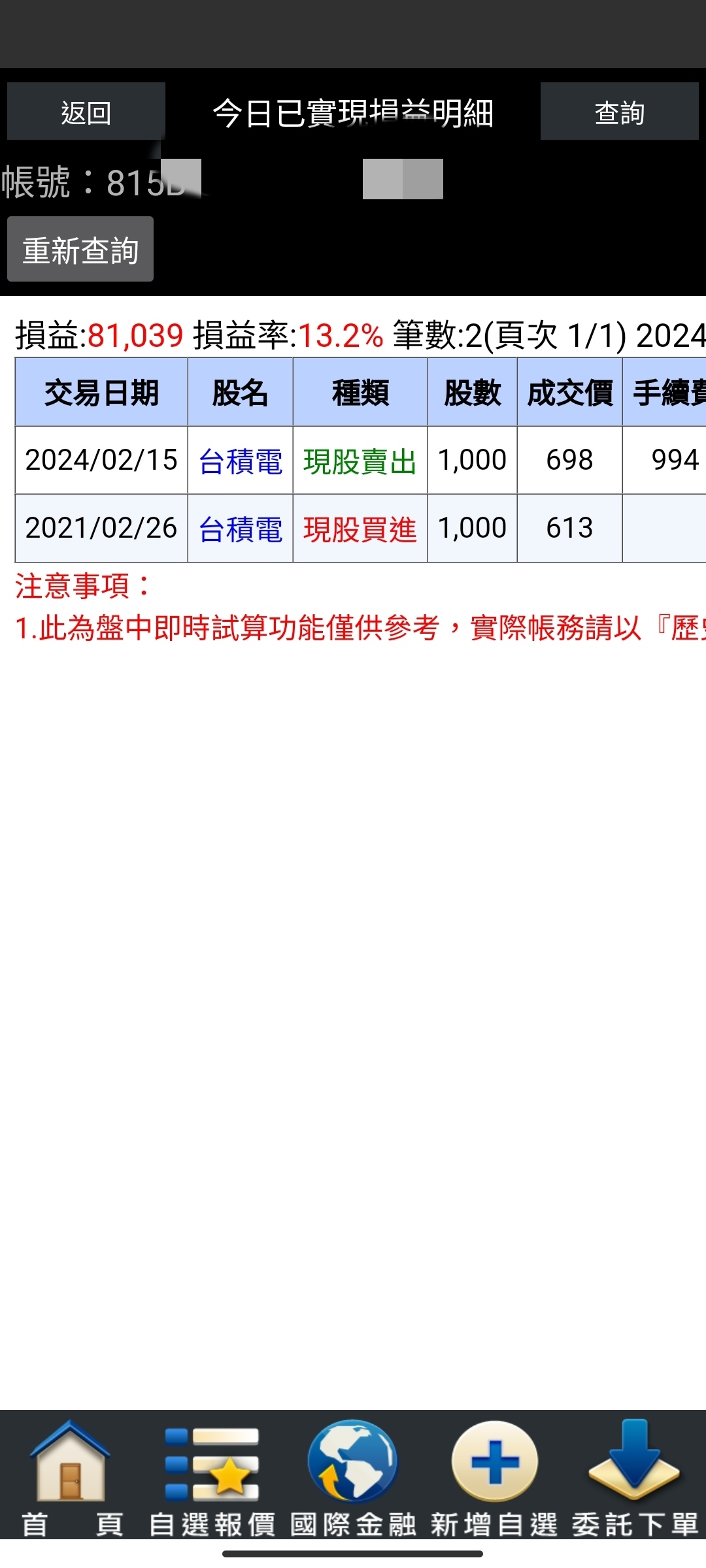Refresh results with 重新查詢
This screenshot has height=1568, width=706.
(x=80, y=250)
